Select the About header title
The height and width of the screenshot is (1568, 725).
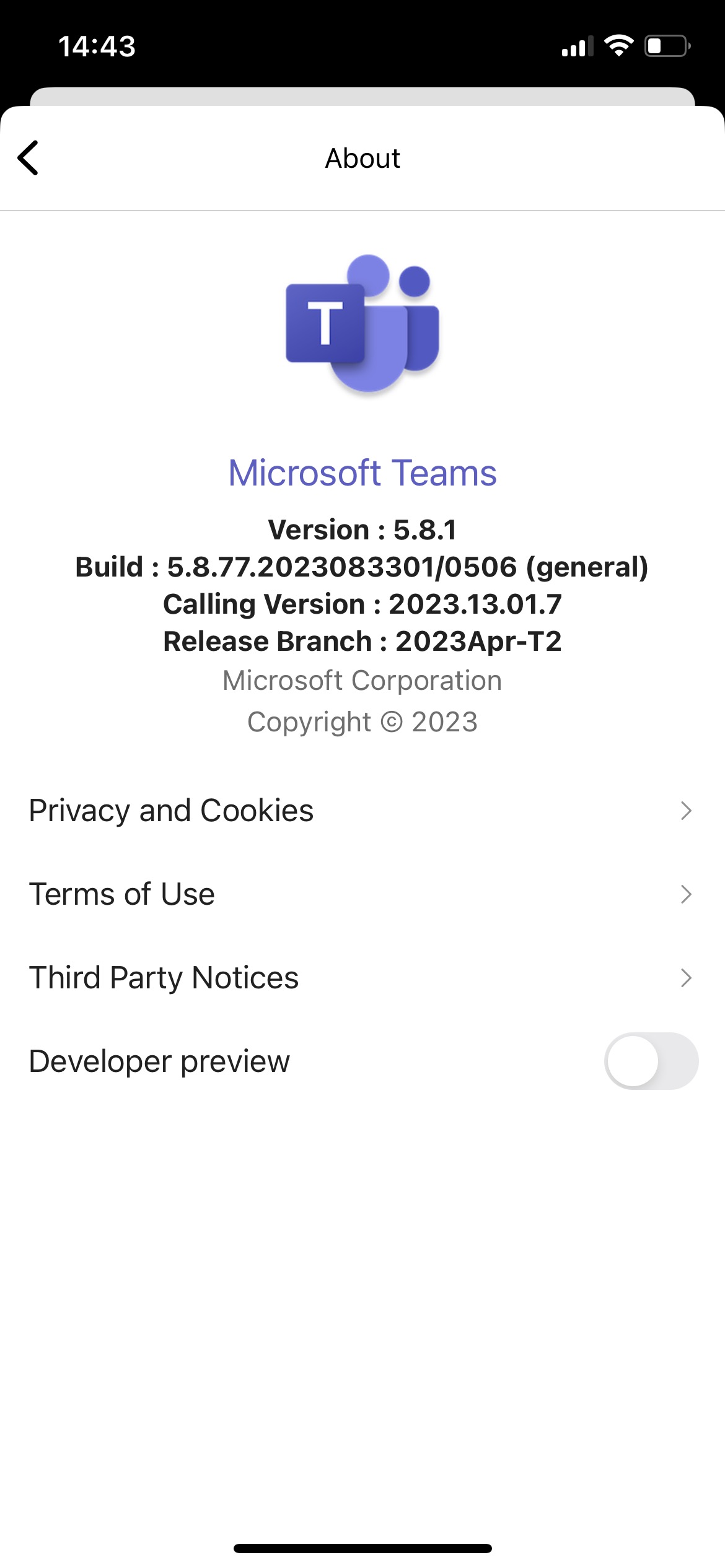pos(362,158)
